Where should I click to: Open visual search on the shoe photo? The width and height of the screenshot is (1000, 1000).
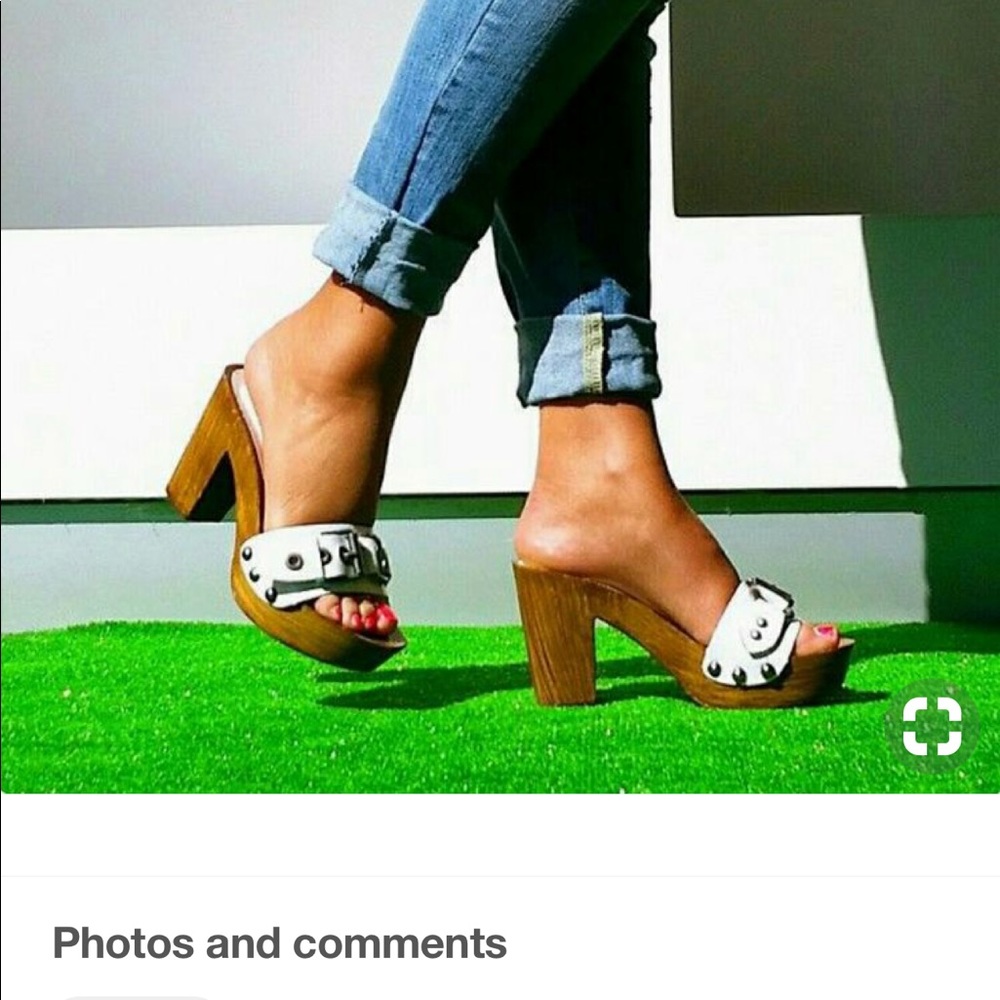click(932, 727)
